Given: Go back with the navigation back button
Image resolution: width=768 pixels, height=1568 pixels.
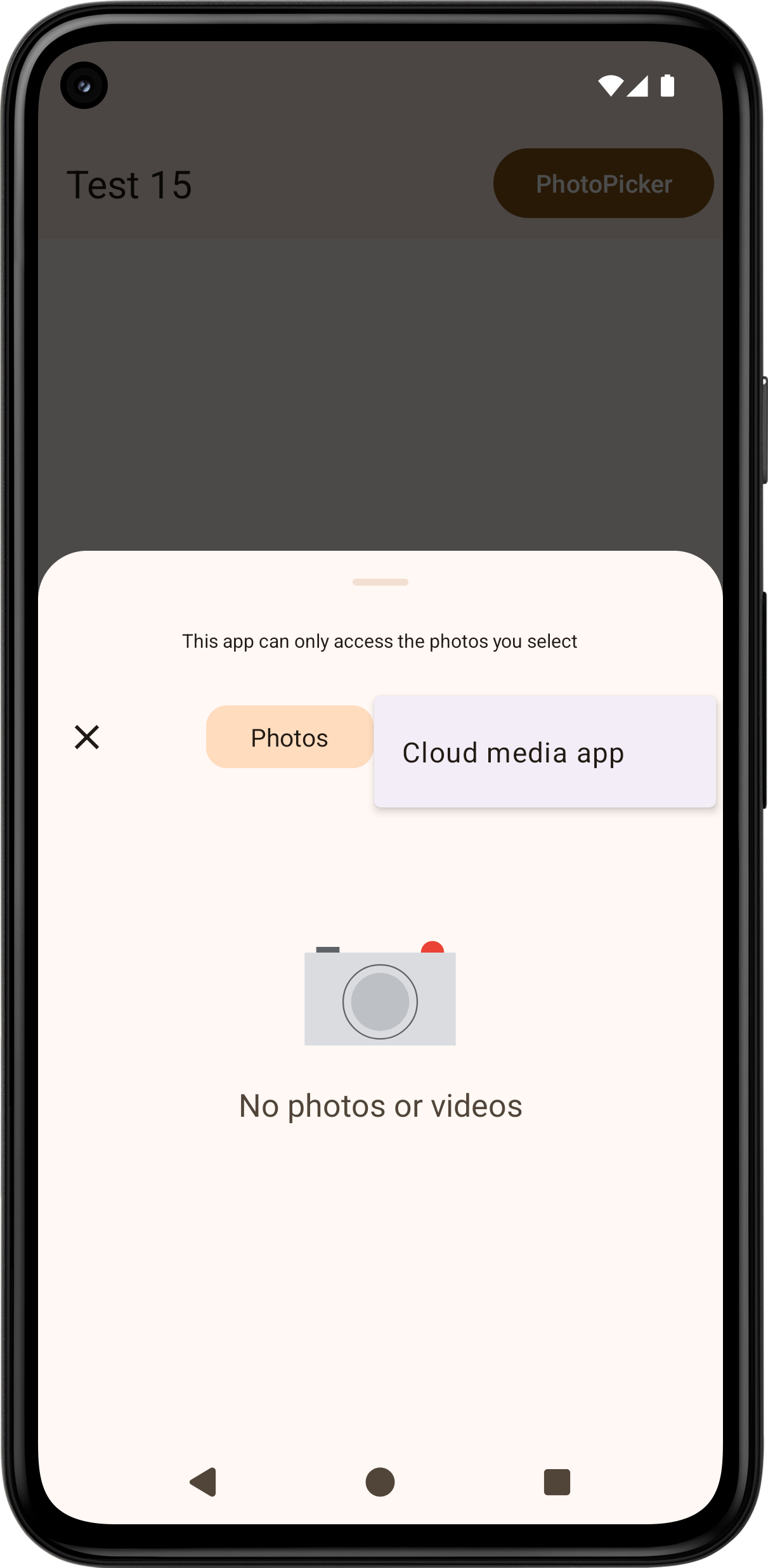Looking at the screenshot, I should coord(204,1482).
